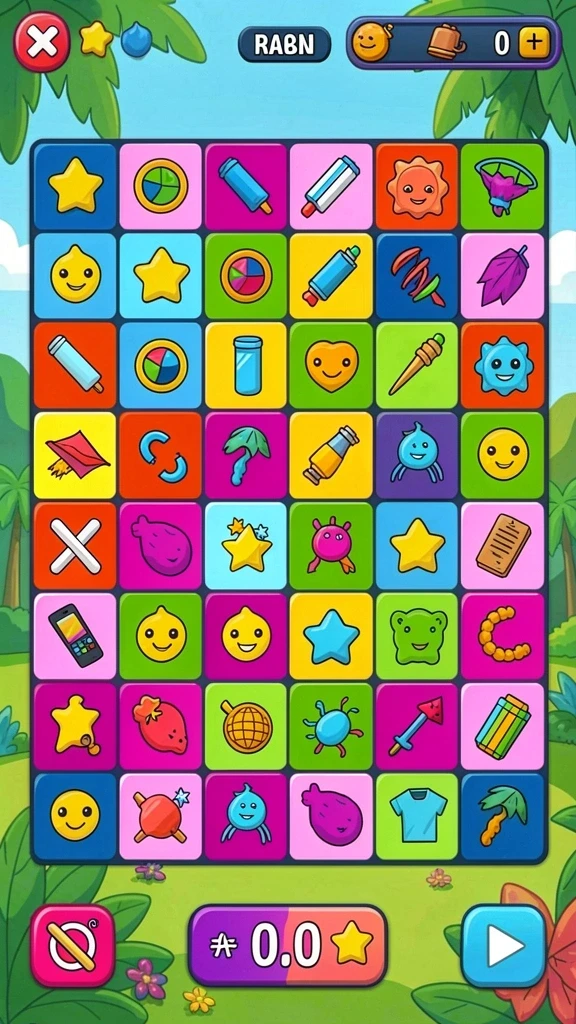Tap the blue play arrow button
The height and width of the screenshot is (1024, 576).
pos(504,946)
